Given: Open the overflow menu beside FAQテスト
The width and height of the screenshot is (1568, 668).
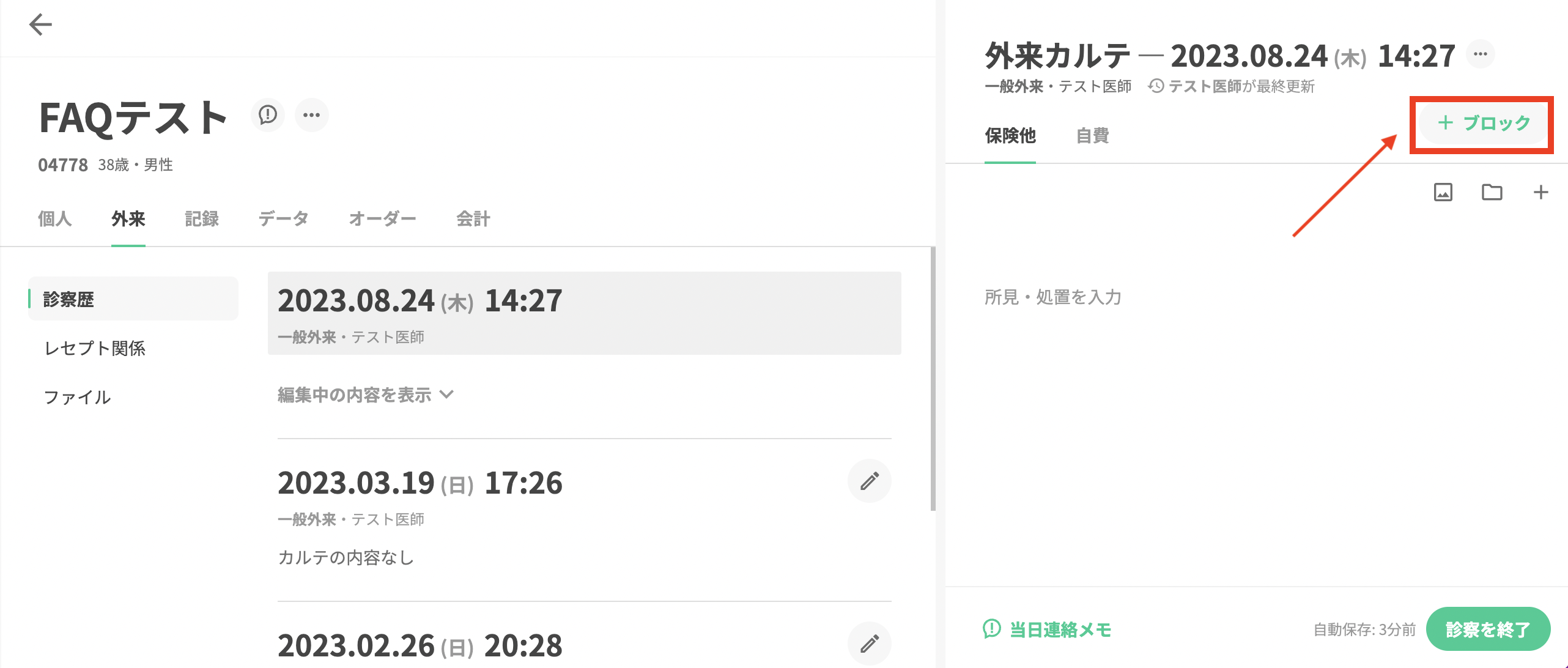Looking at the screenshot, I should coord(312,115).
